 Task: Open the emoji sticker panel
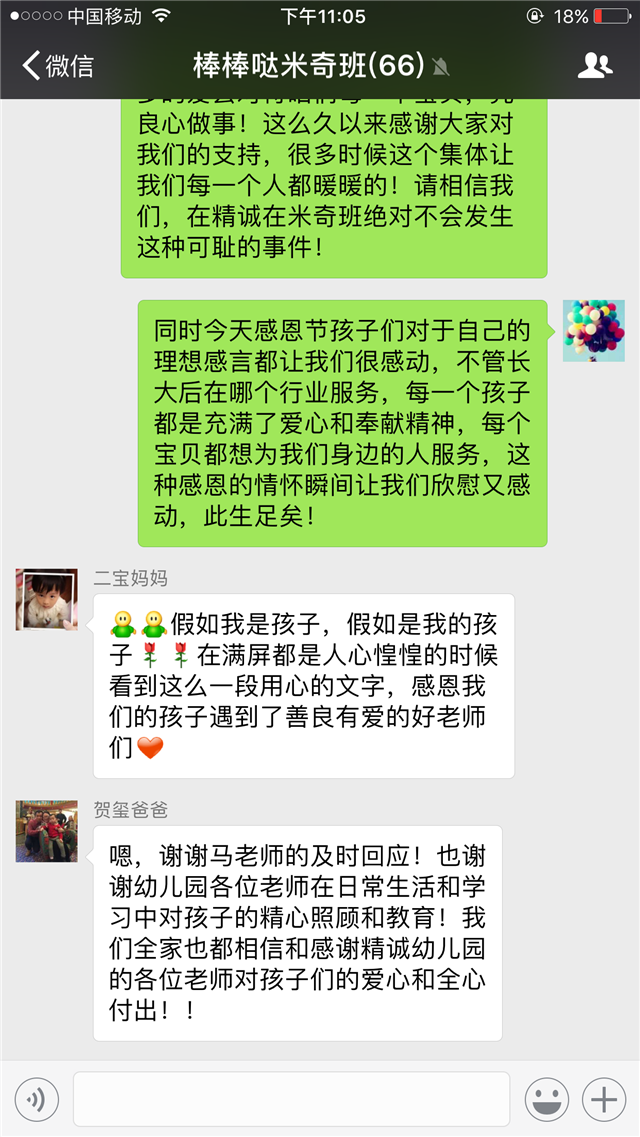point(547,1100)
